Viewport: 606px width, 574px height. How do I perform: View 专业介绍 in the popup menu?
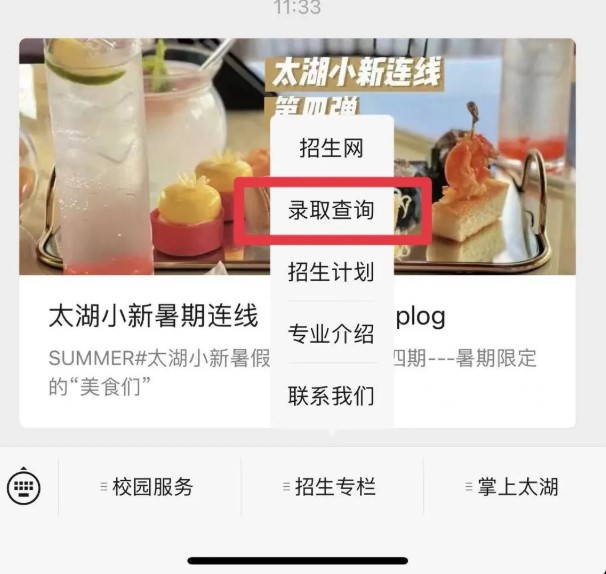tap(331, 333)
